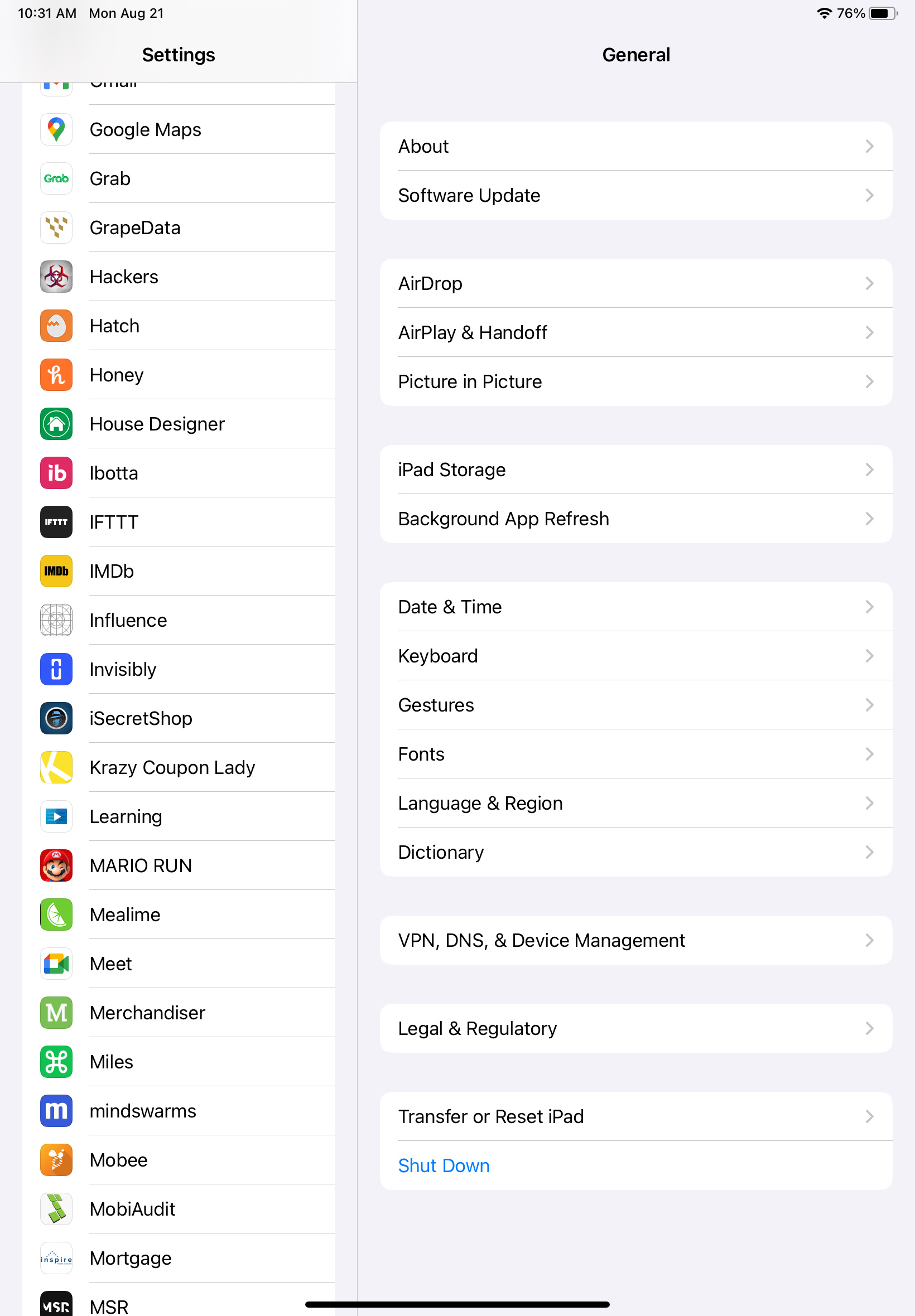Open Transfer or Reset iPad
The image size is (915, 1316).
point(637,1116)
